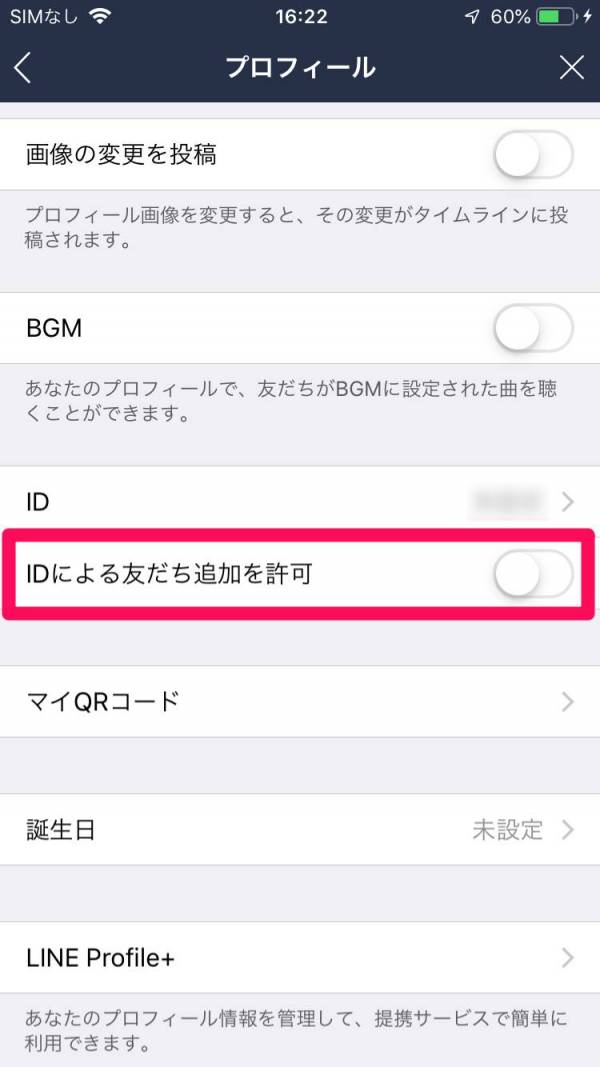Open the ID row
The height and width of the screenshot is (1067, 600).
tap(300, 502)
